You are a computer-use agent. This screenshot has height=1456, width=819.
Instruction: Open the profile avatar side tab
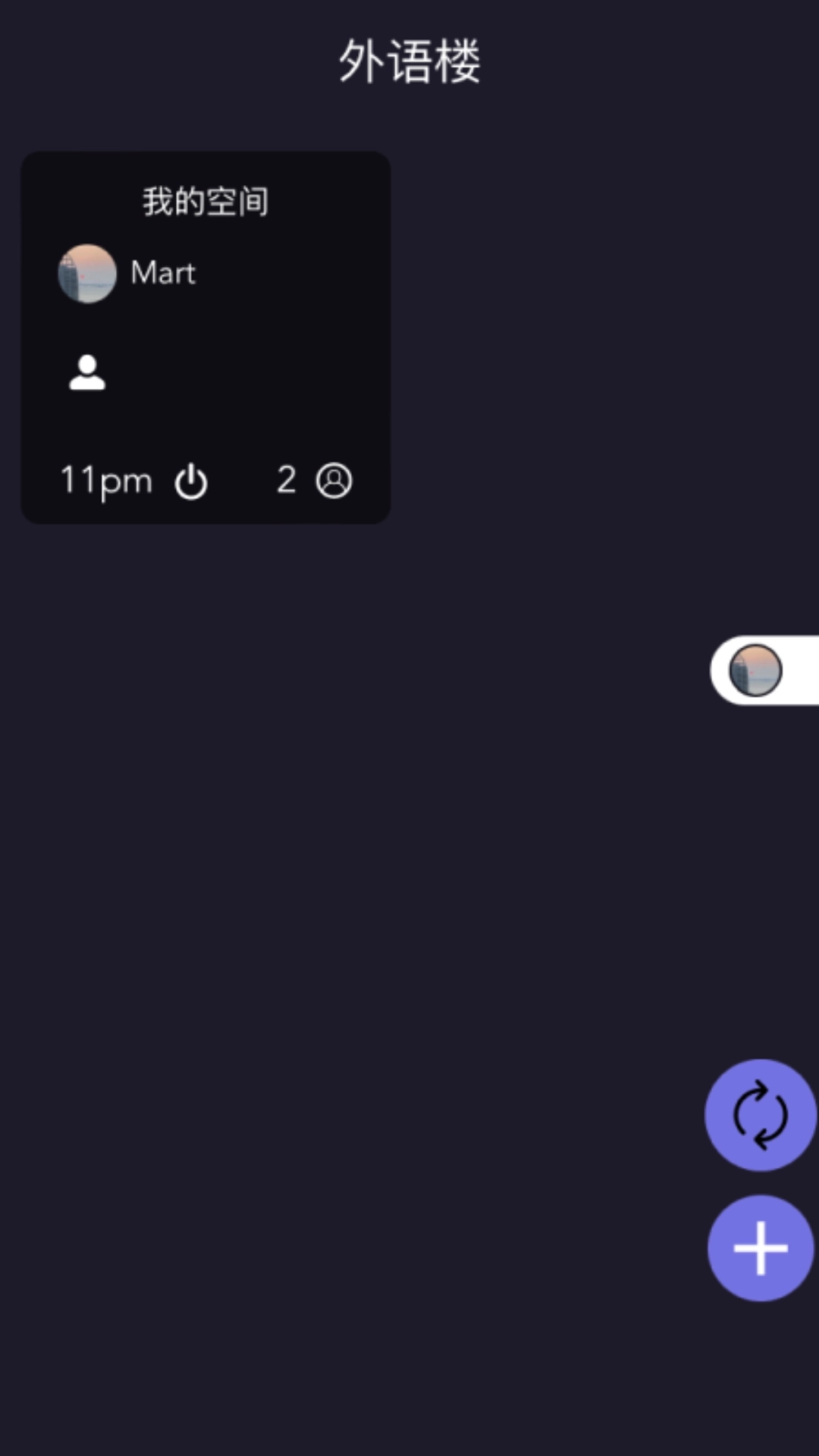coord(756,670)
